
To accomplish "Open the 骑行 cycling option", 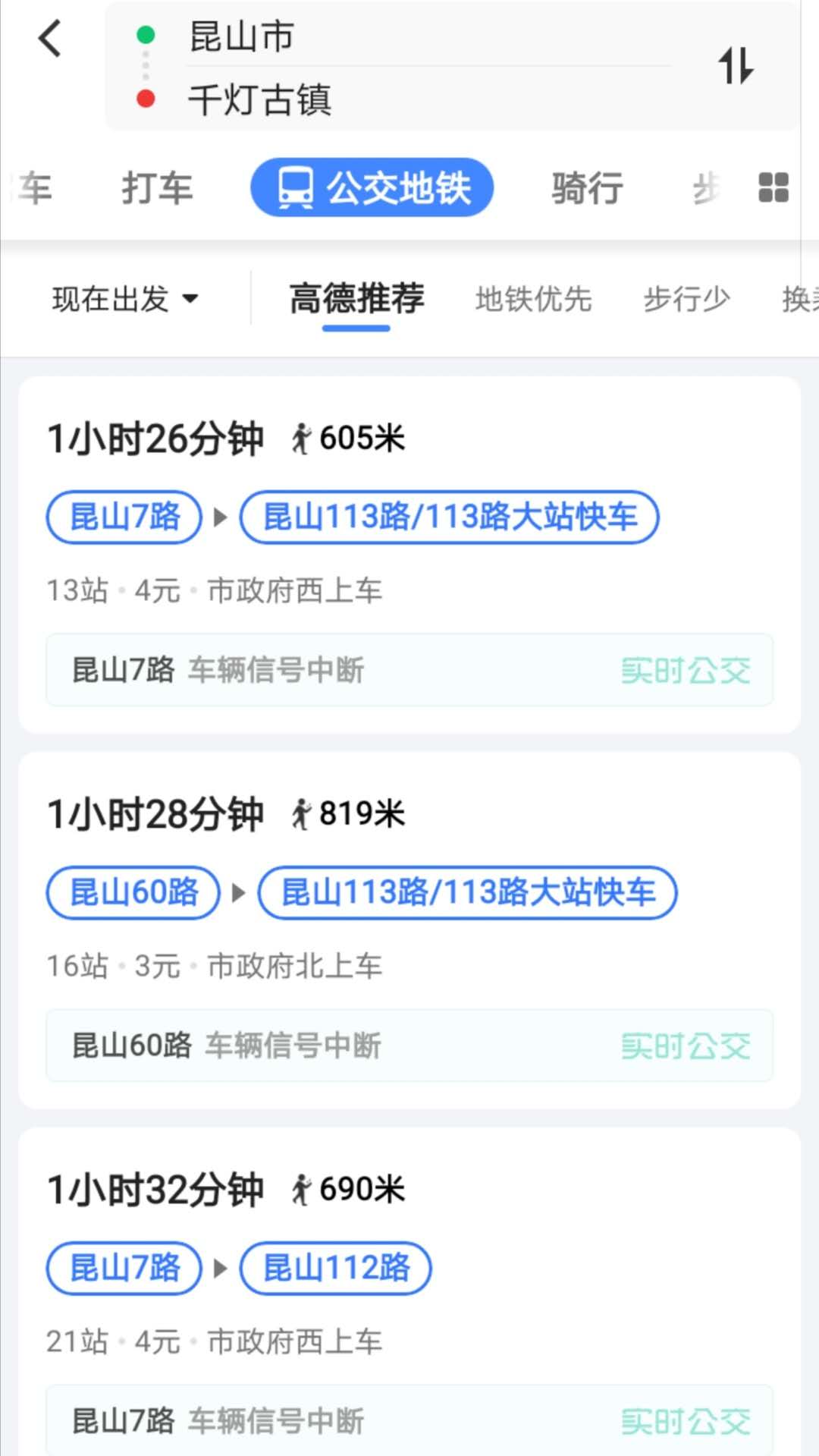I will click(x=587, y=188).
